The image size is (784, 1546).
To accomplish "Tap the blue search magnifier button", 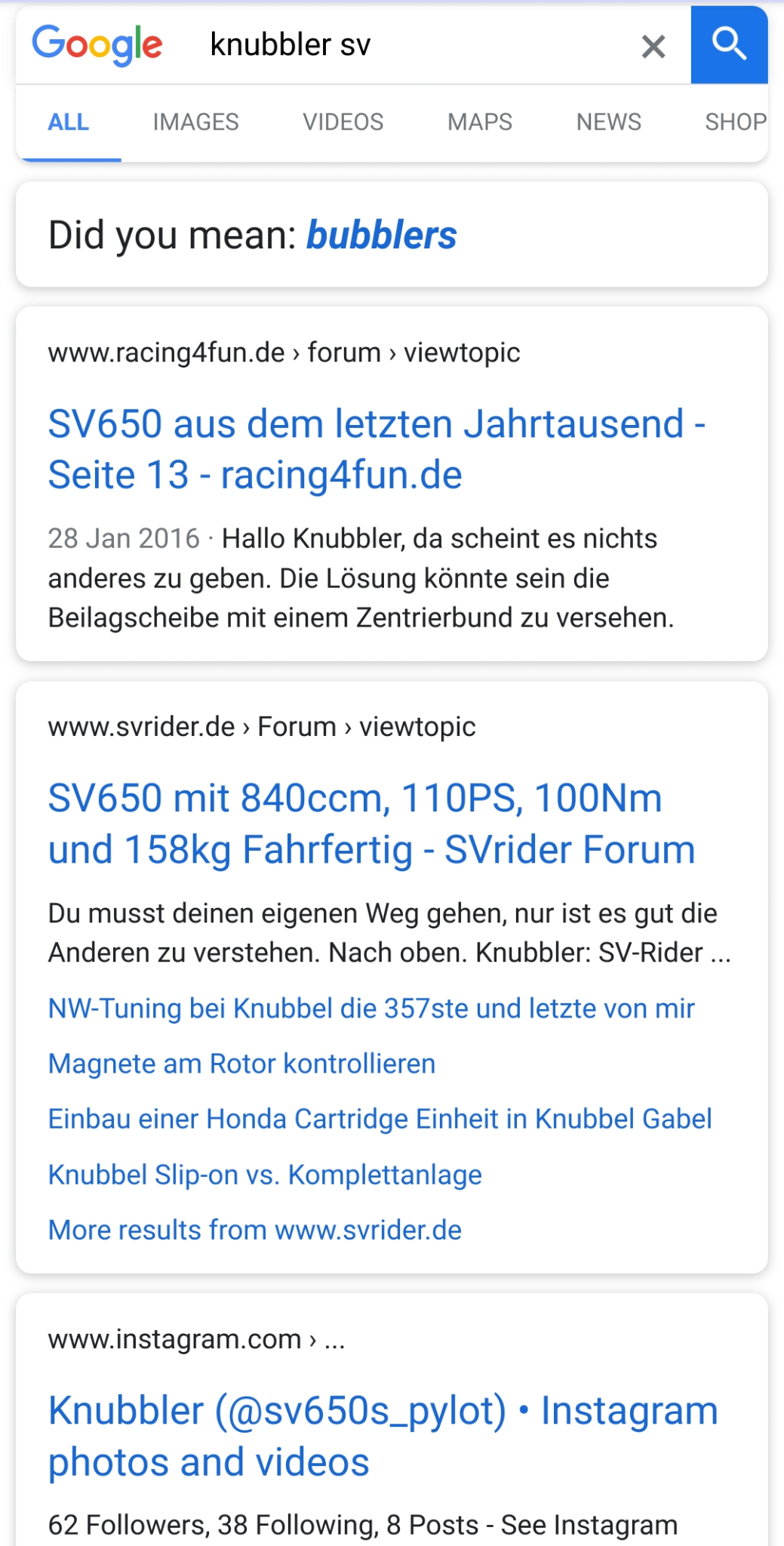I will (729, 45).
